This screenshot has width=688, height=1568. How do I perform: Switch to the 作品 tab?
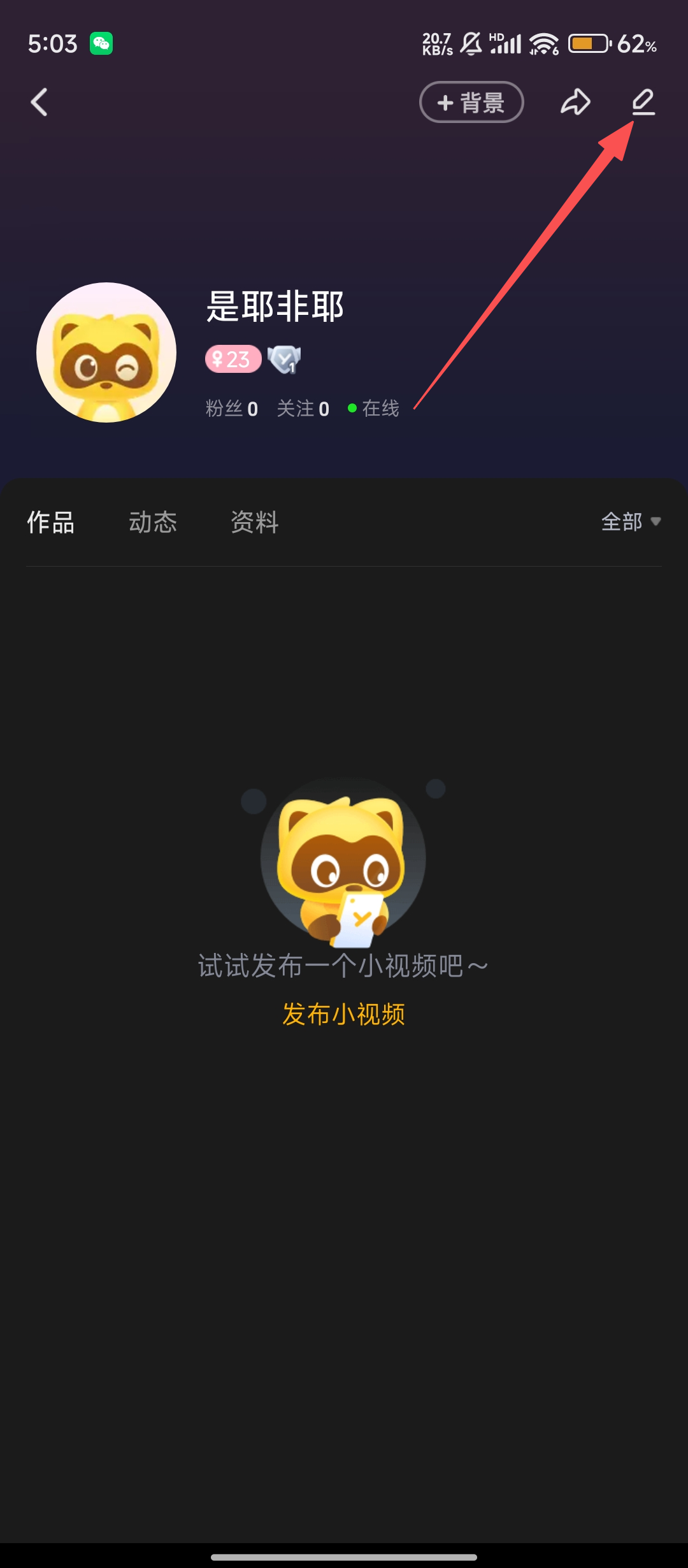point(51,523)
